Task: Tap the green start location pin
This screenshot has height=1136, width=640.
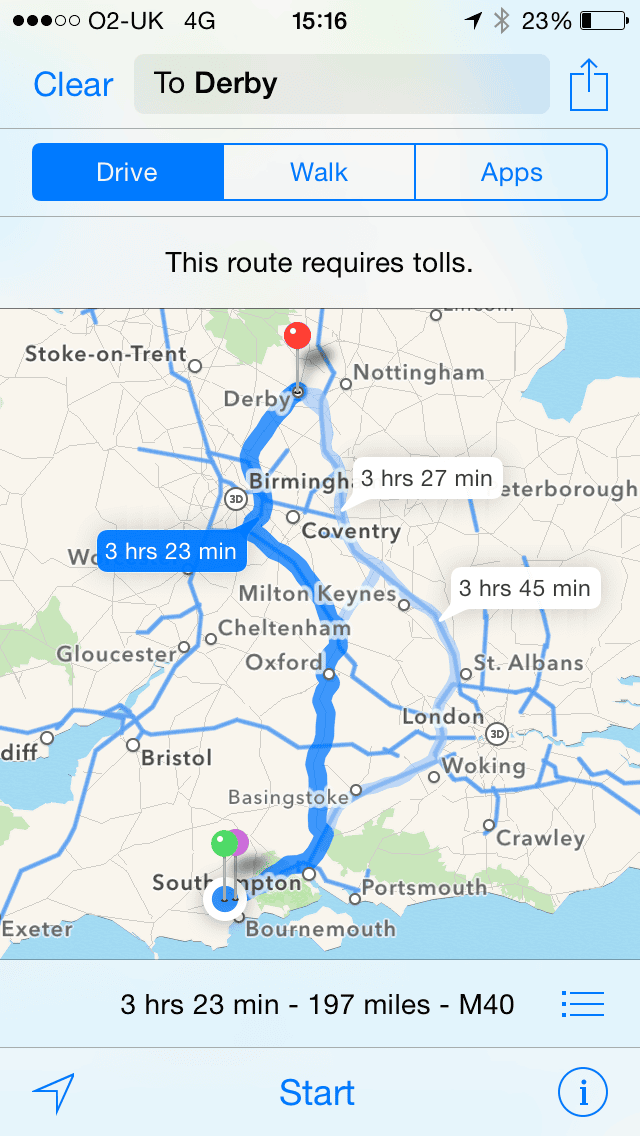Action: point(224,845)
